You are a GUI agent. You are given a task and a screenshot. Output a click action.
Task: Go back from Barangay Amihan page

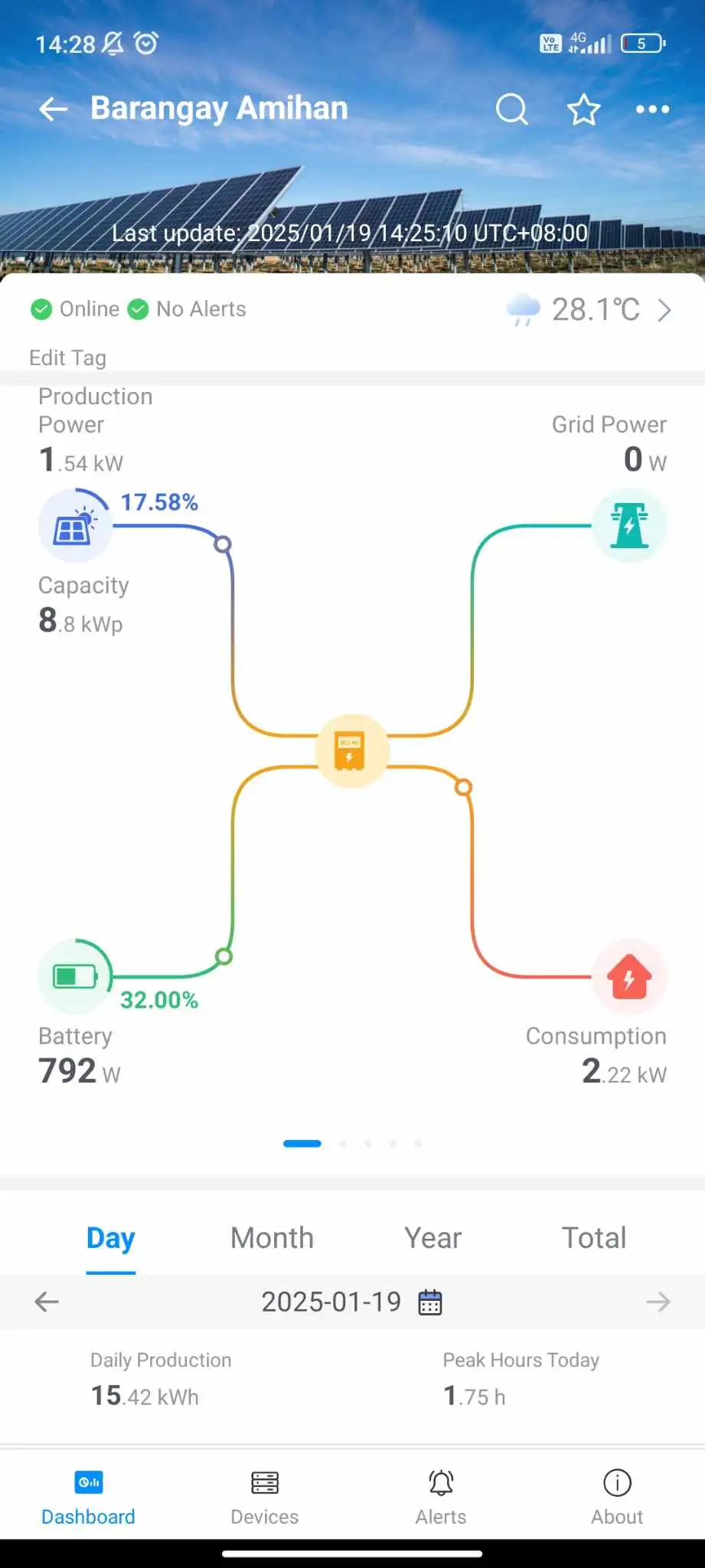coord(53,109)
